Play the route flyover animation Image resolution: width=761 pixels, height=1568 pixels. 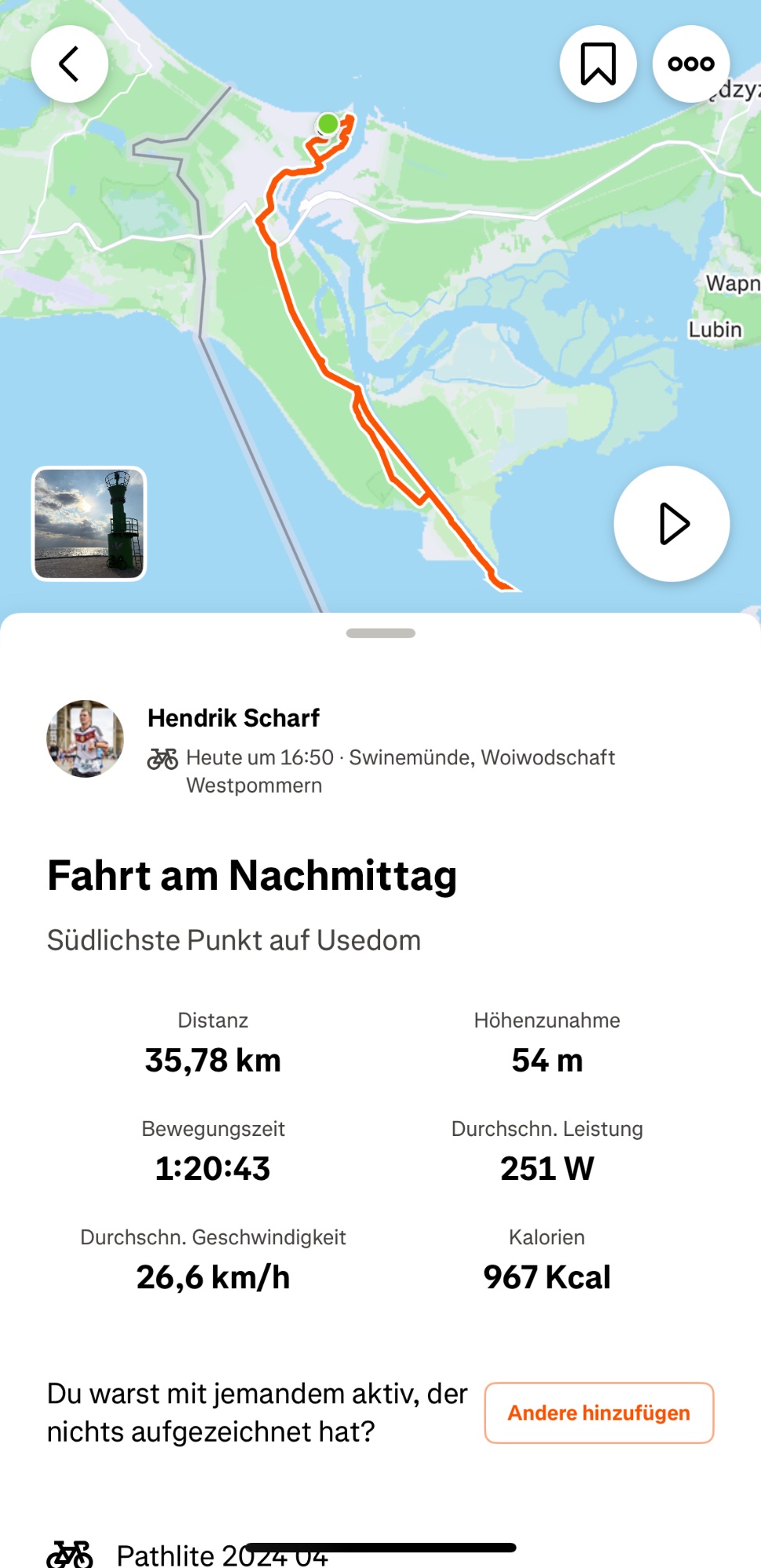click(x=672, y=524)
